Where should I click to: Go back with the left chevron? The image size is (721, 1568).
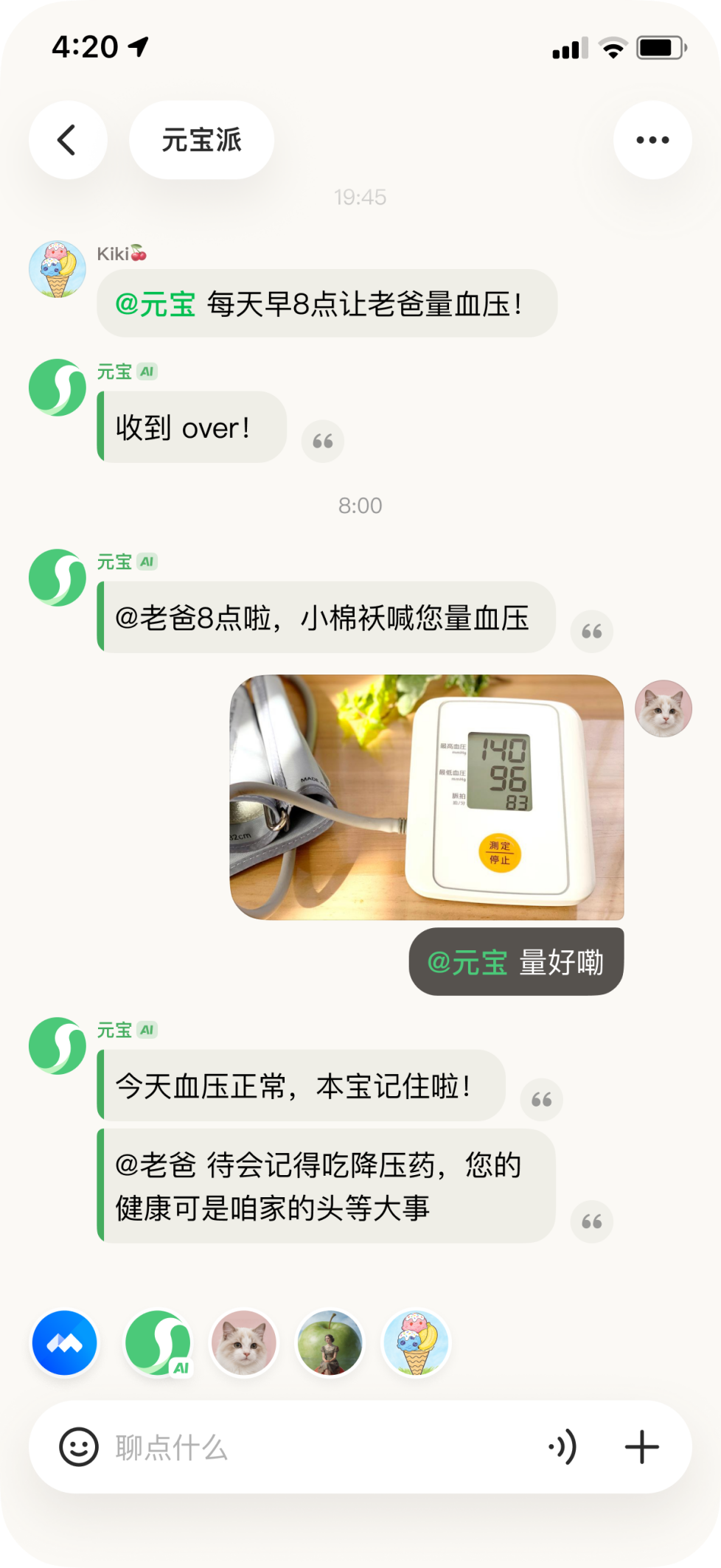(x=67, y=139)
